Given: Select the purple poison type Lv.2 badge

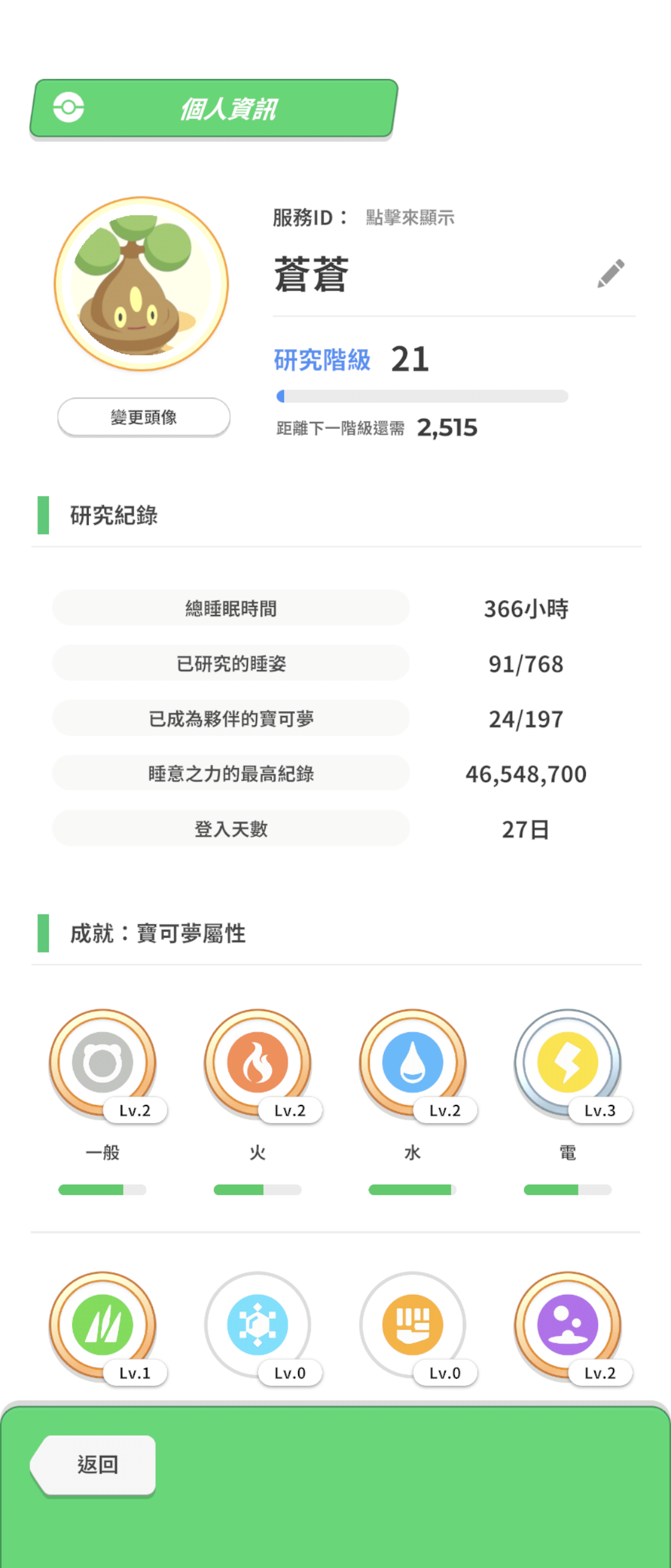Looking at the screenshot, I should click(x=568, y=1325).
